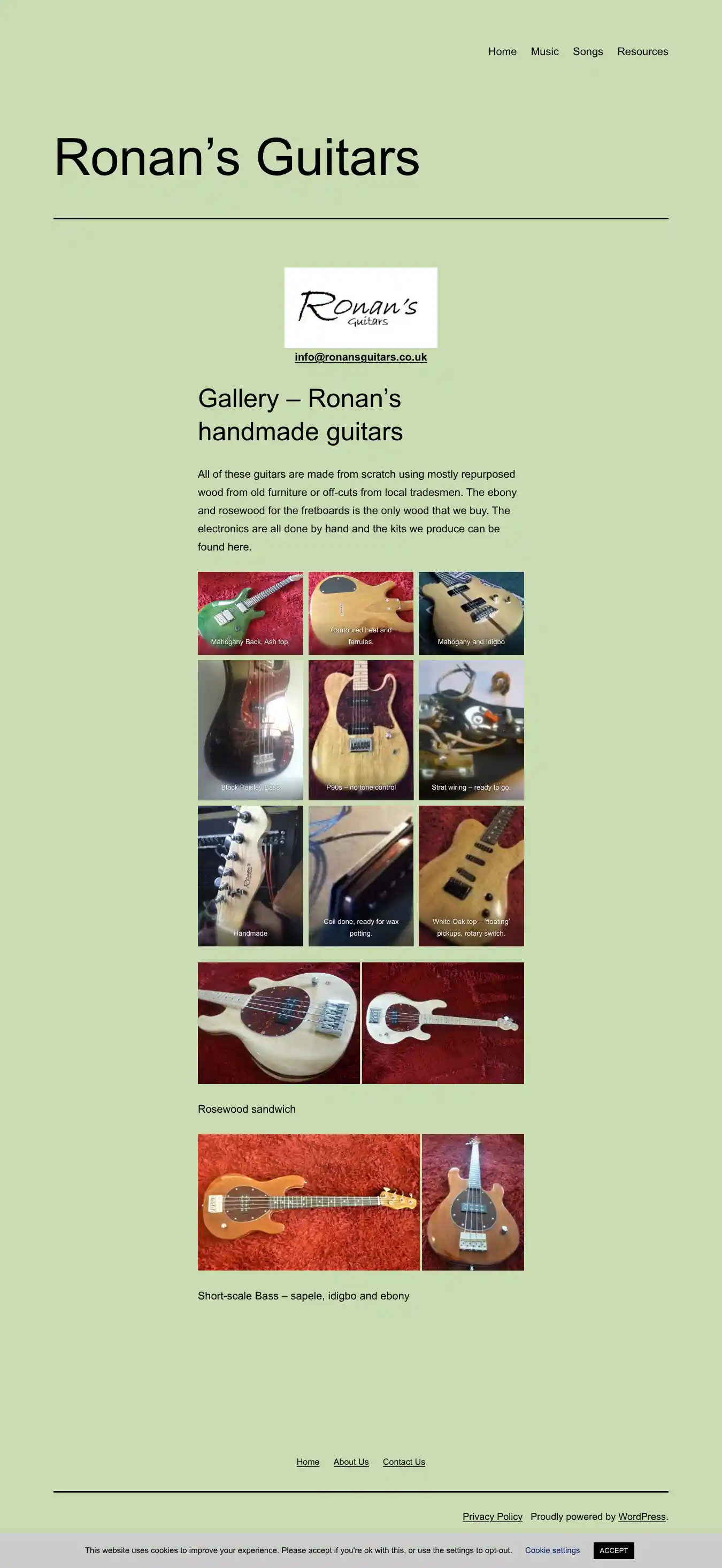The width and height of the screenshot is (722, 1568).
Task: Open the P90s – no tone control image
Action: [x=360, y=729]
